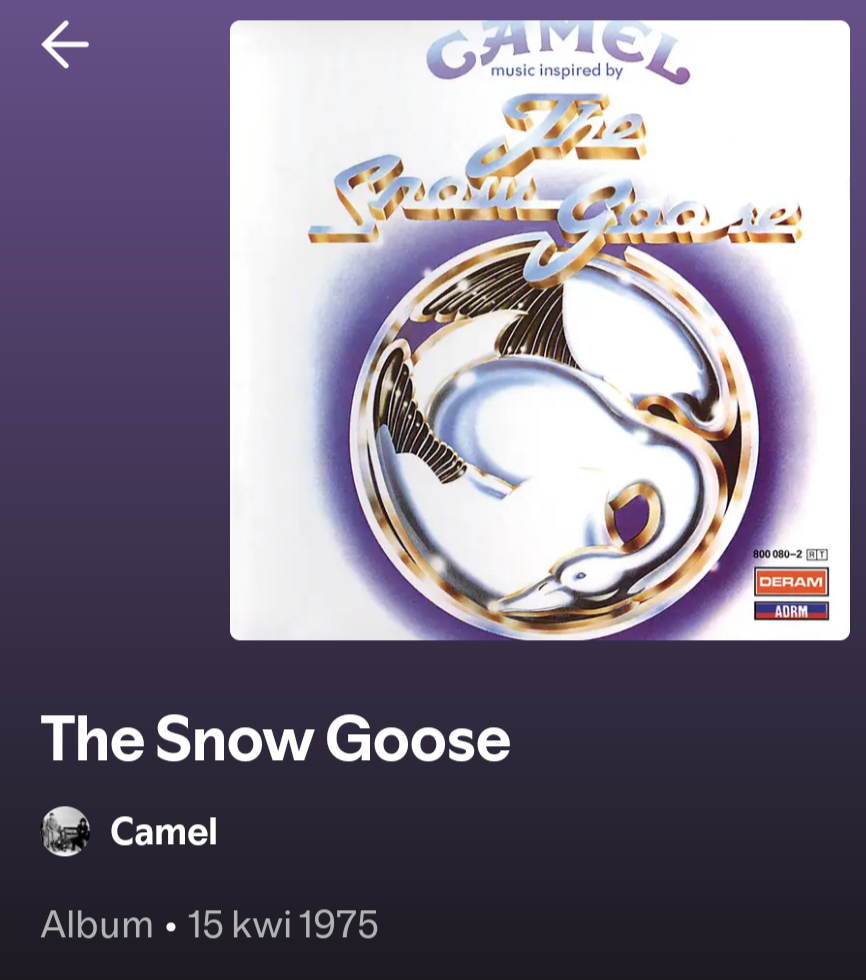
Task: Open the Camel artist page
Action: [163, 831]
